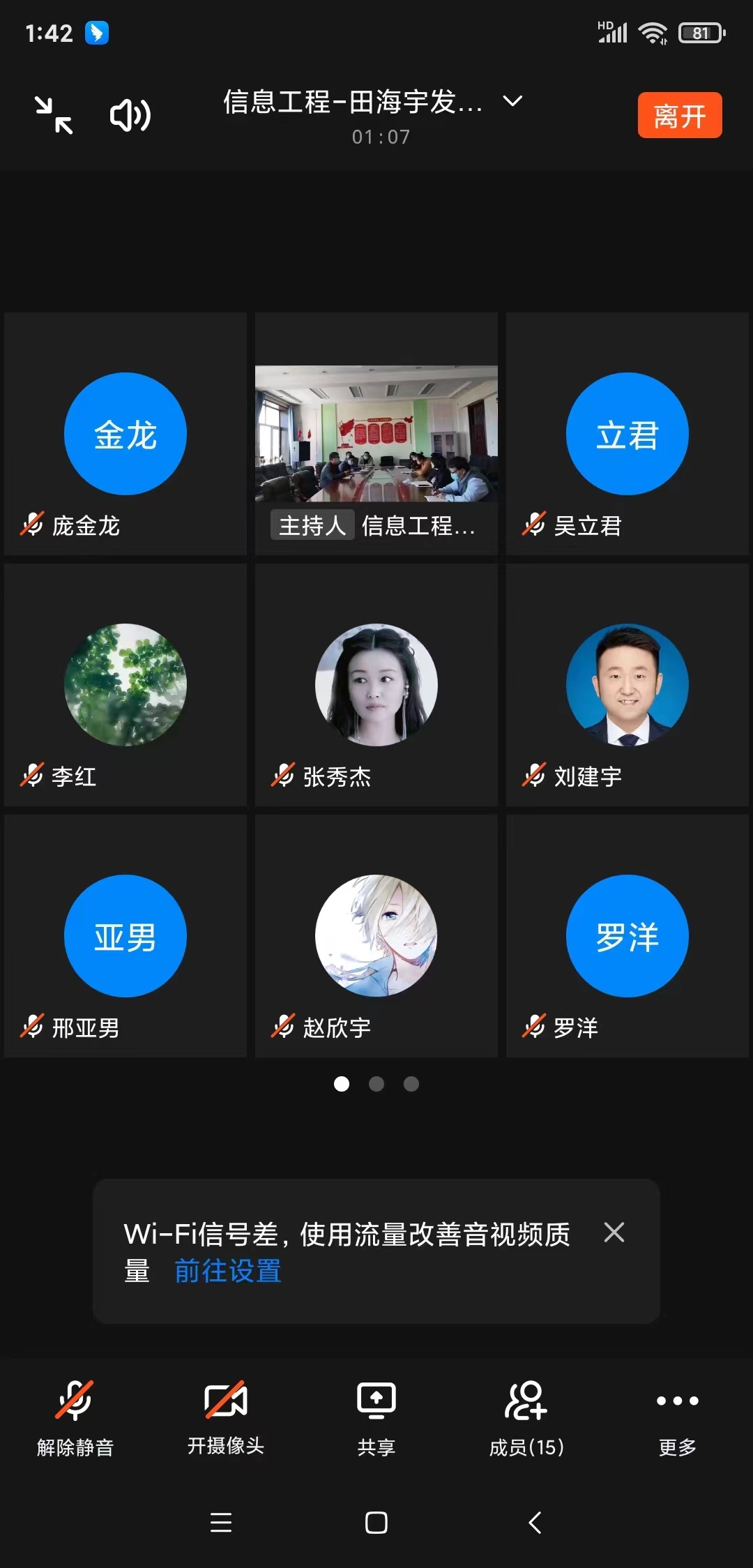The width and height of the screenshot is (753, 1568).
Task: Tap 赵欣宇's participant tile
Action: coord(376,936)
